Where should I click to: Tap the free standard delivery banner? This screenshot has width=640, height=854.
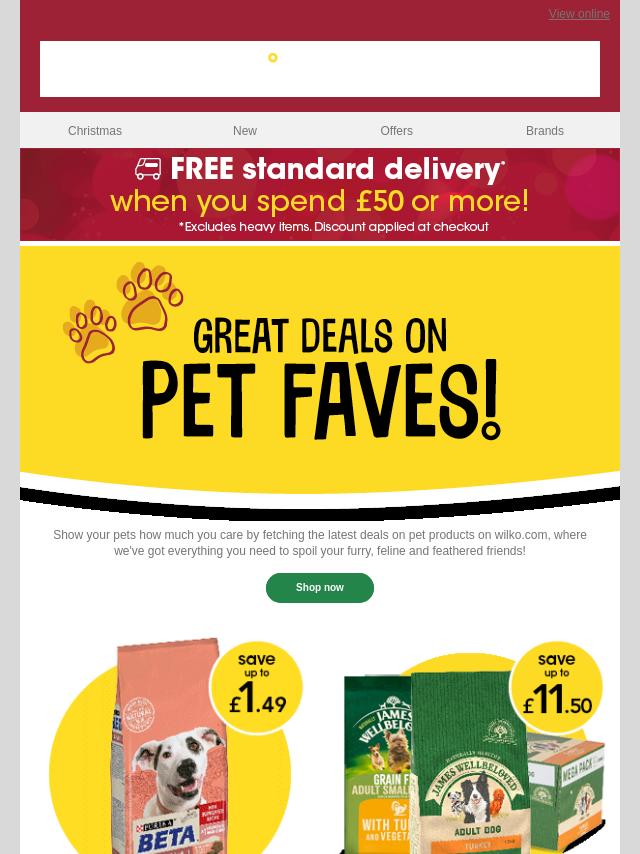coord(320,196)
